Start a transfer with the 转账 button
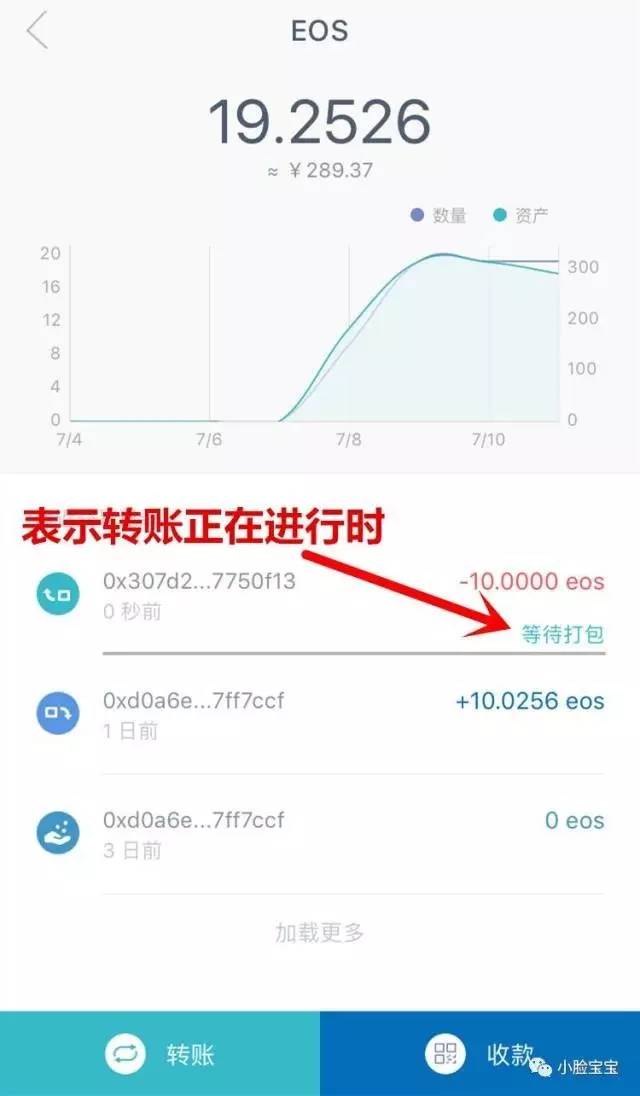 tap(160, 1053)
